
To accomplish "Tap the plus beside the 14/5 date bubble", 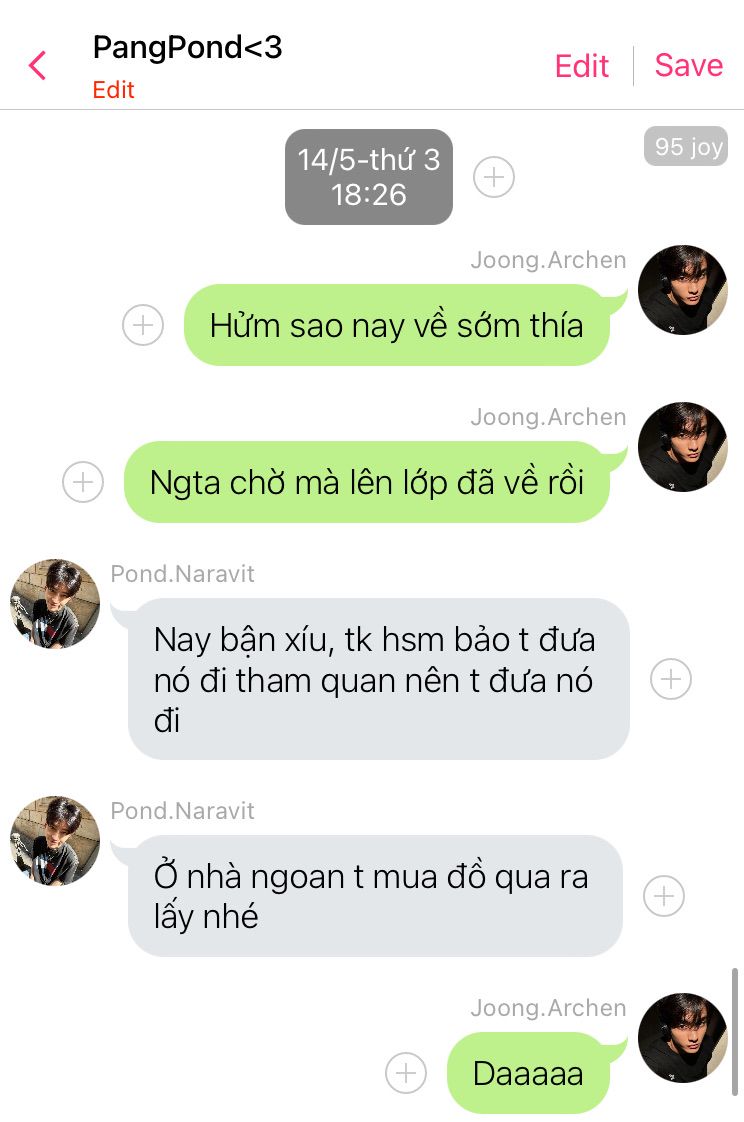I will 493,178.
